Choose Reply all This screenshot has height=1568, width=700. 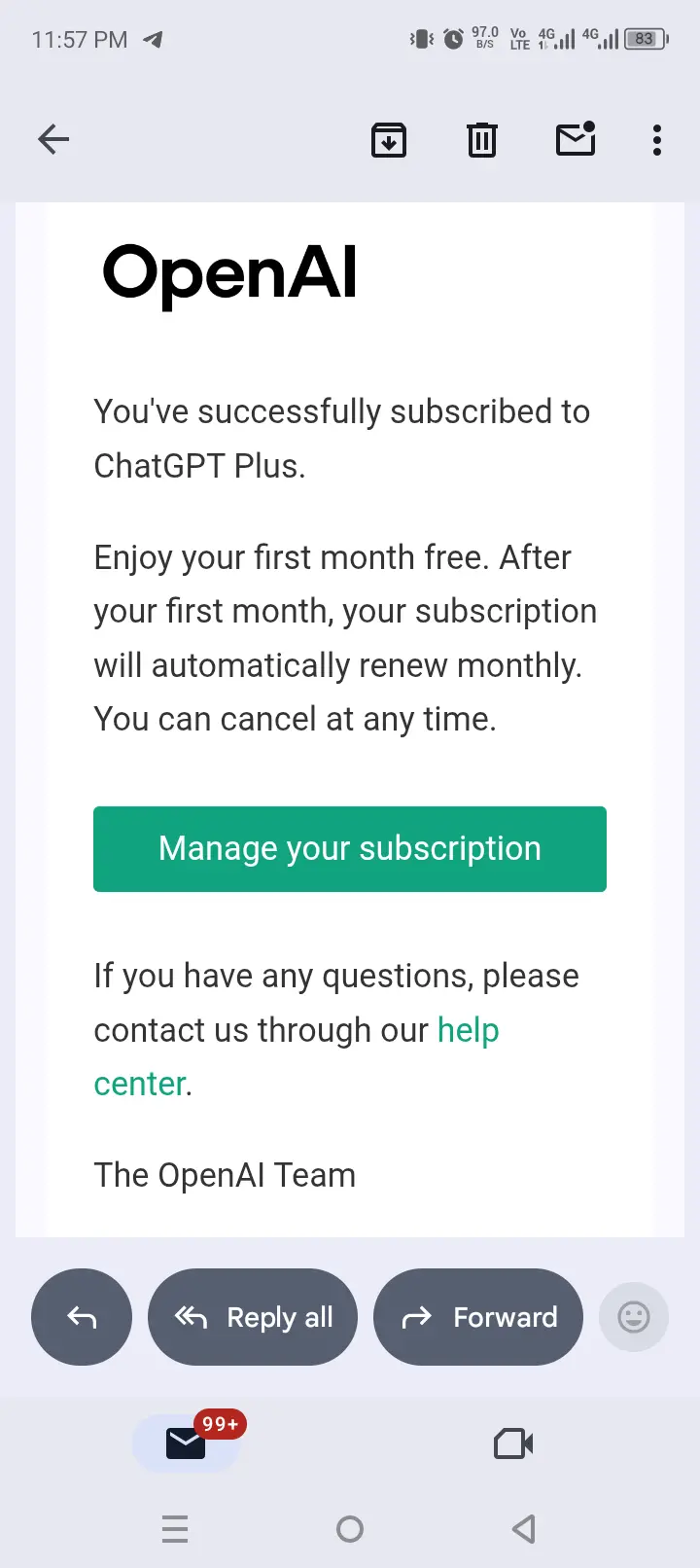tap(253, 1317)
